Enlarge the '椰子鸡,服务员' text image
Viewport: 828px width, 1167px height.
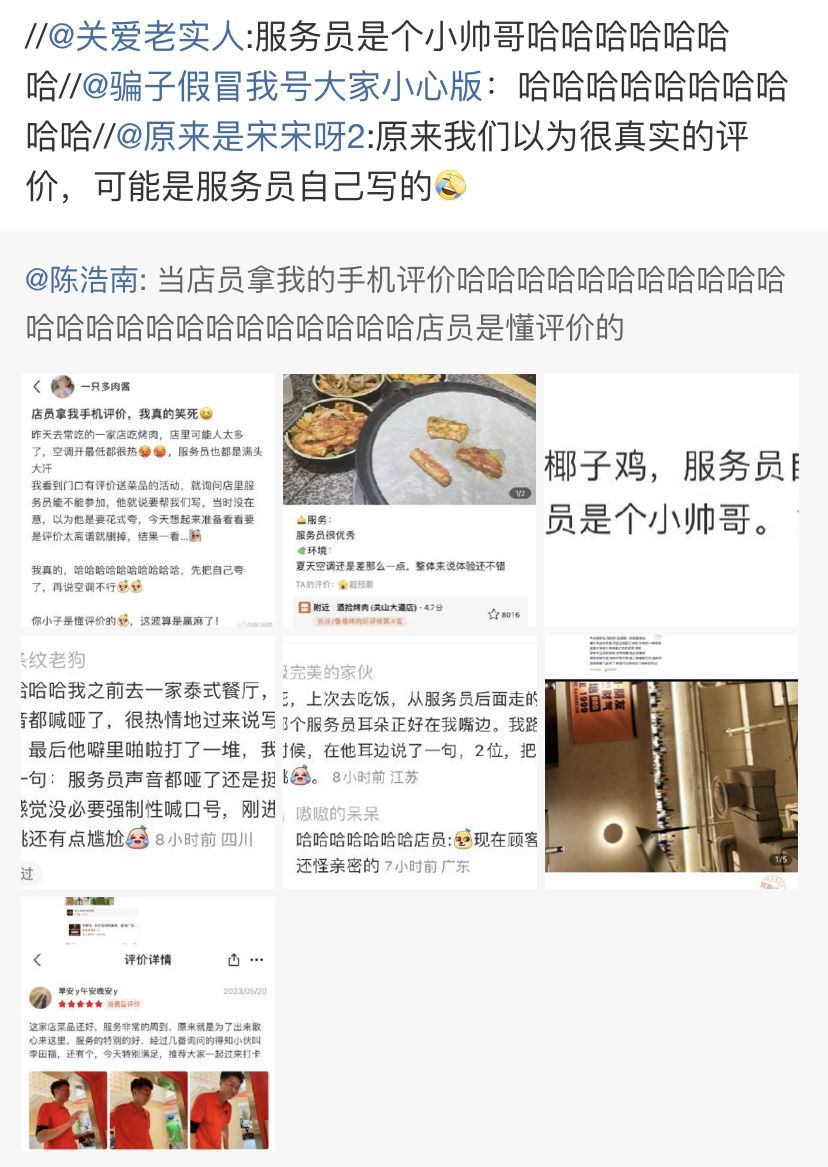tap(671, 501)
